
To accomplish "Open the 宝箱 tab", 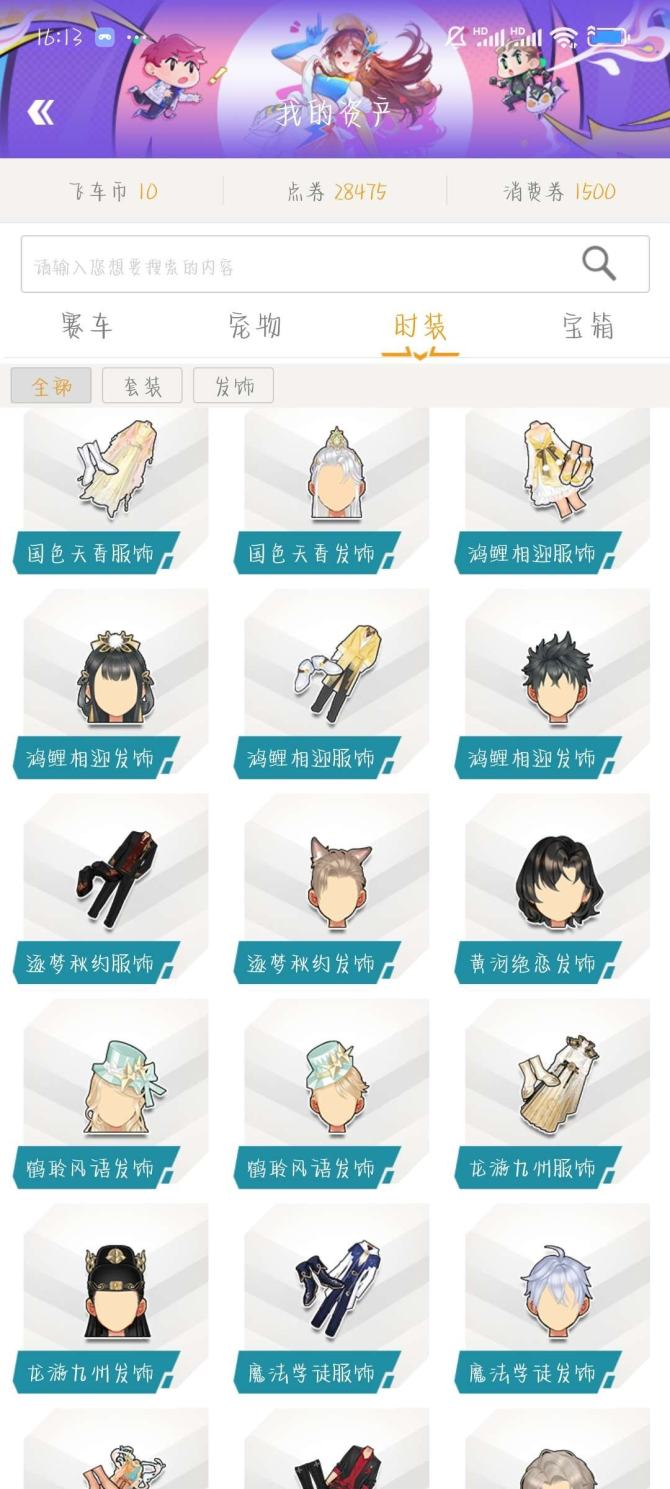I will coord(588,326).
